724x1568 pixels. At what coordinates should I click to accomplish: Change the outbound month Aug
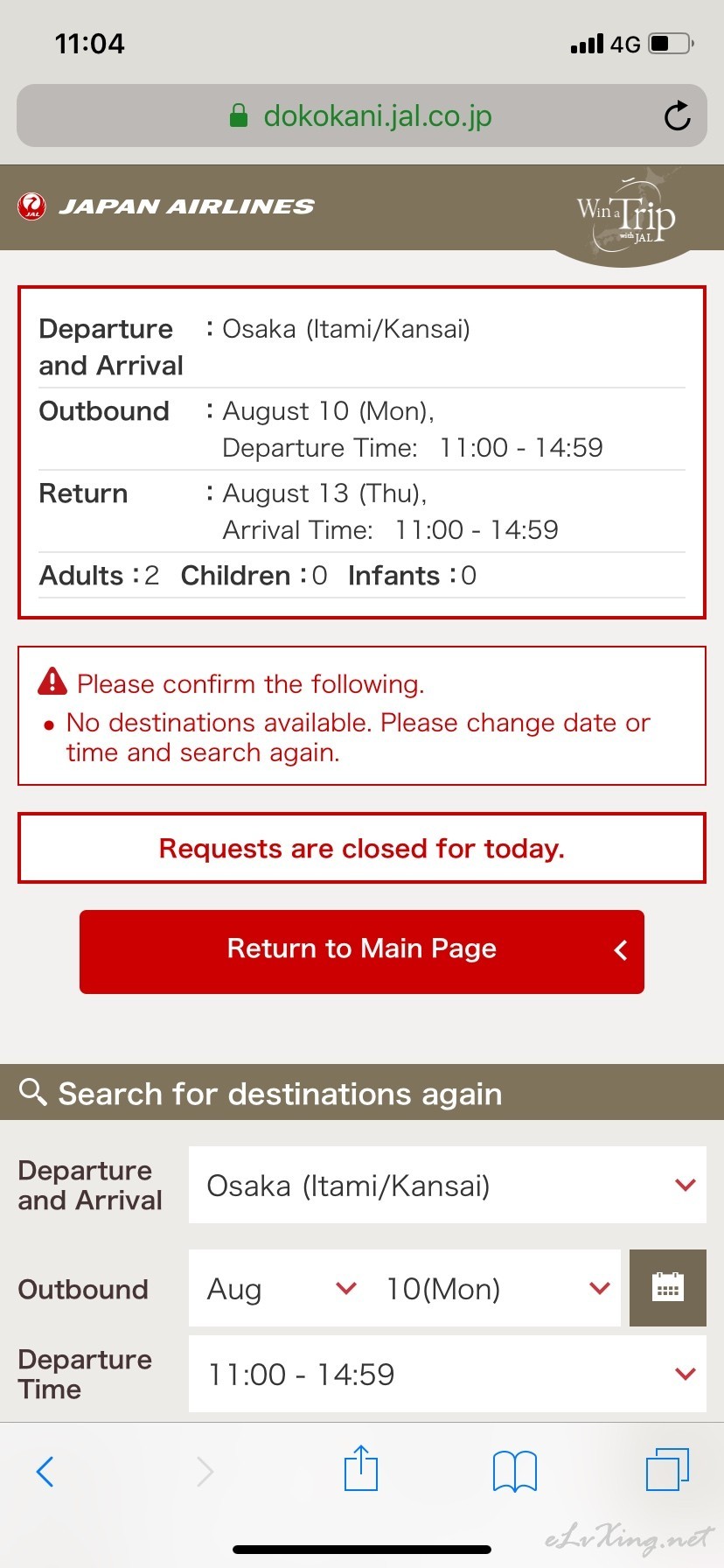pyautogui.click(x=279, y=1288)
